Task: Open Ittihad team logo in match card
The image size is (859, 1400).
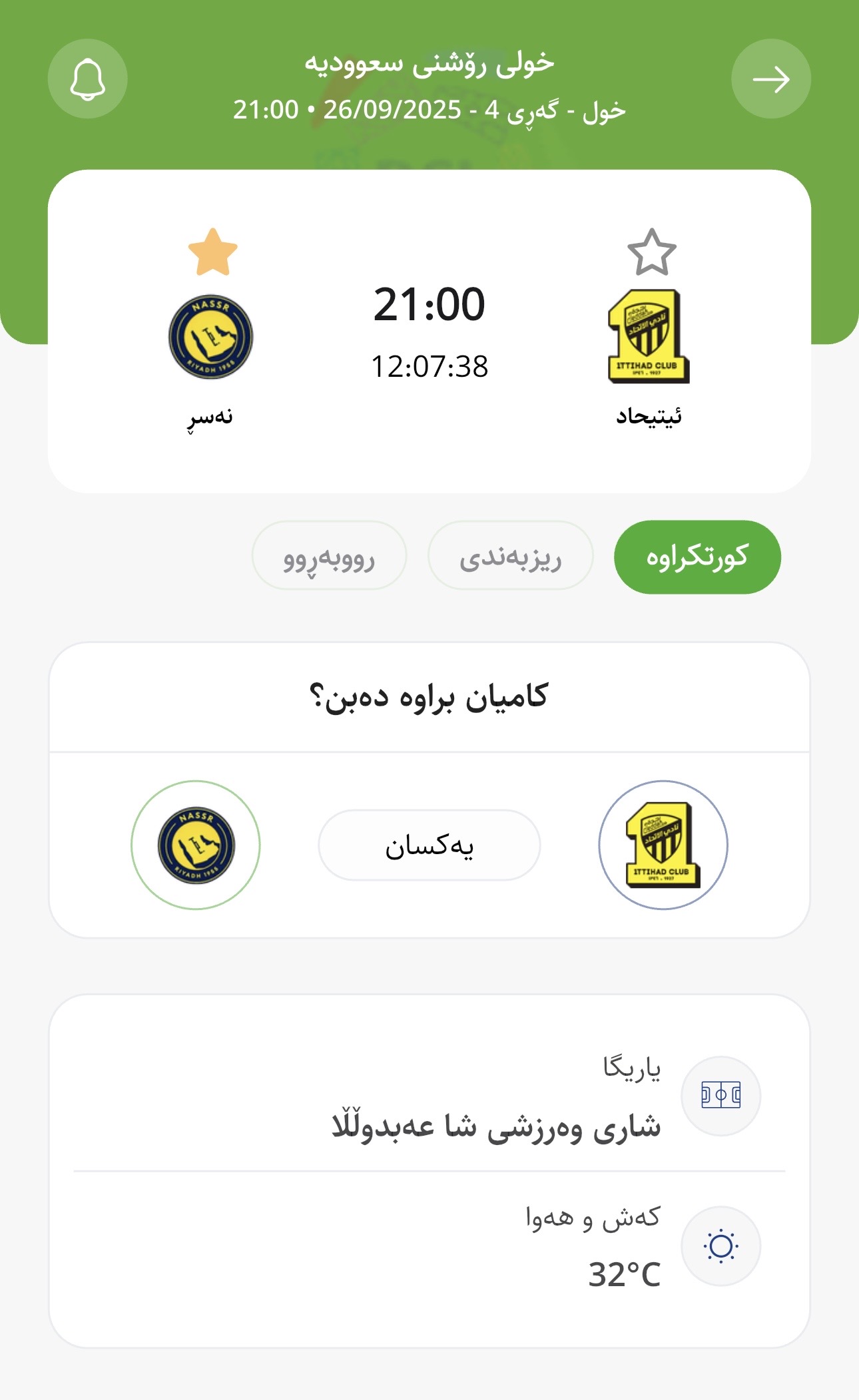Action: click(x=649, y=336)
